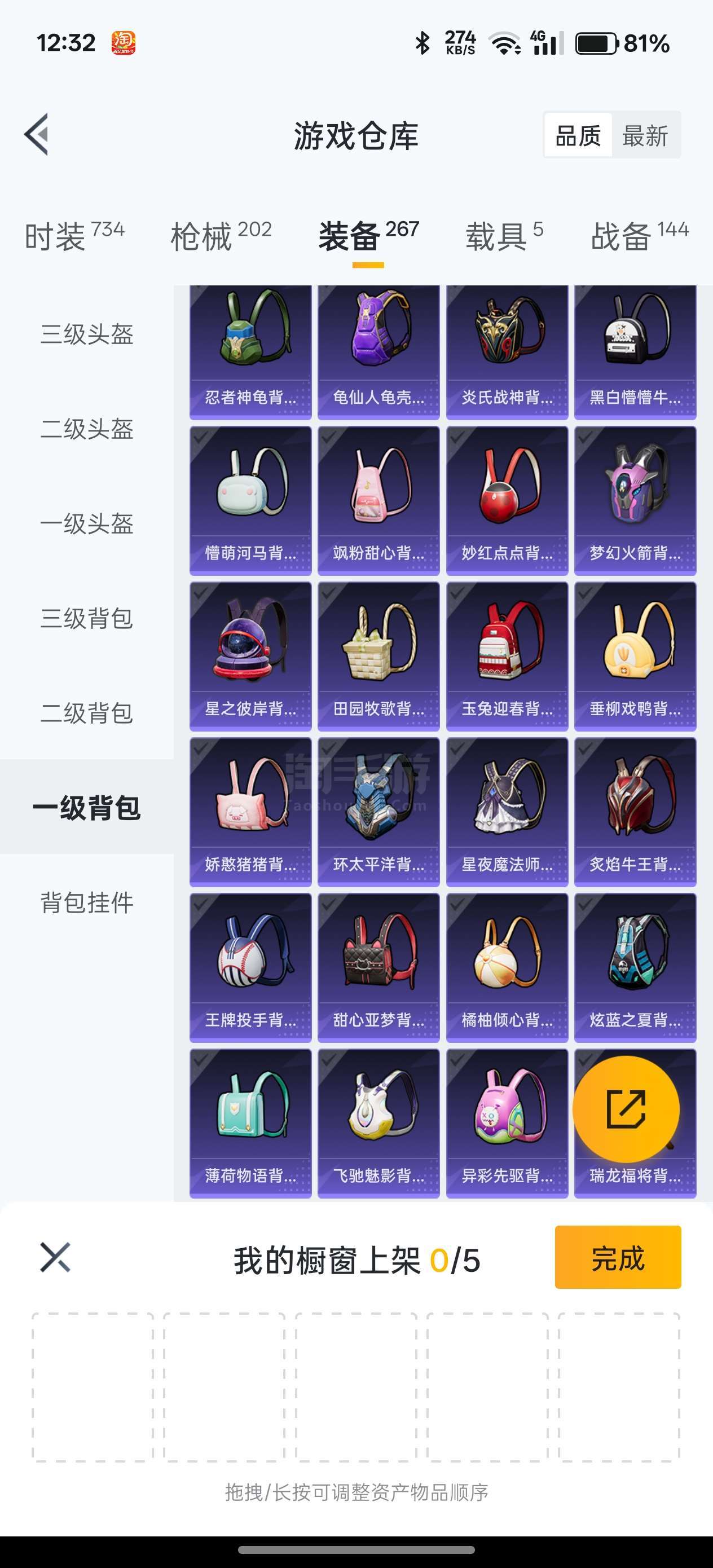Viewport: 713px width, 1568px height.
Task: Select the 王牌投手 backpack item
Action: 250,968
